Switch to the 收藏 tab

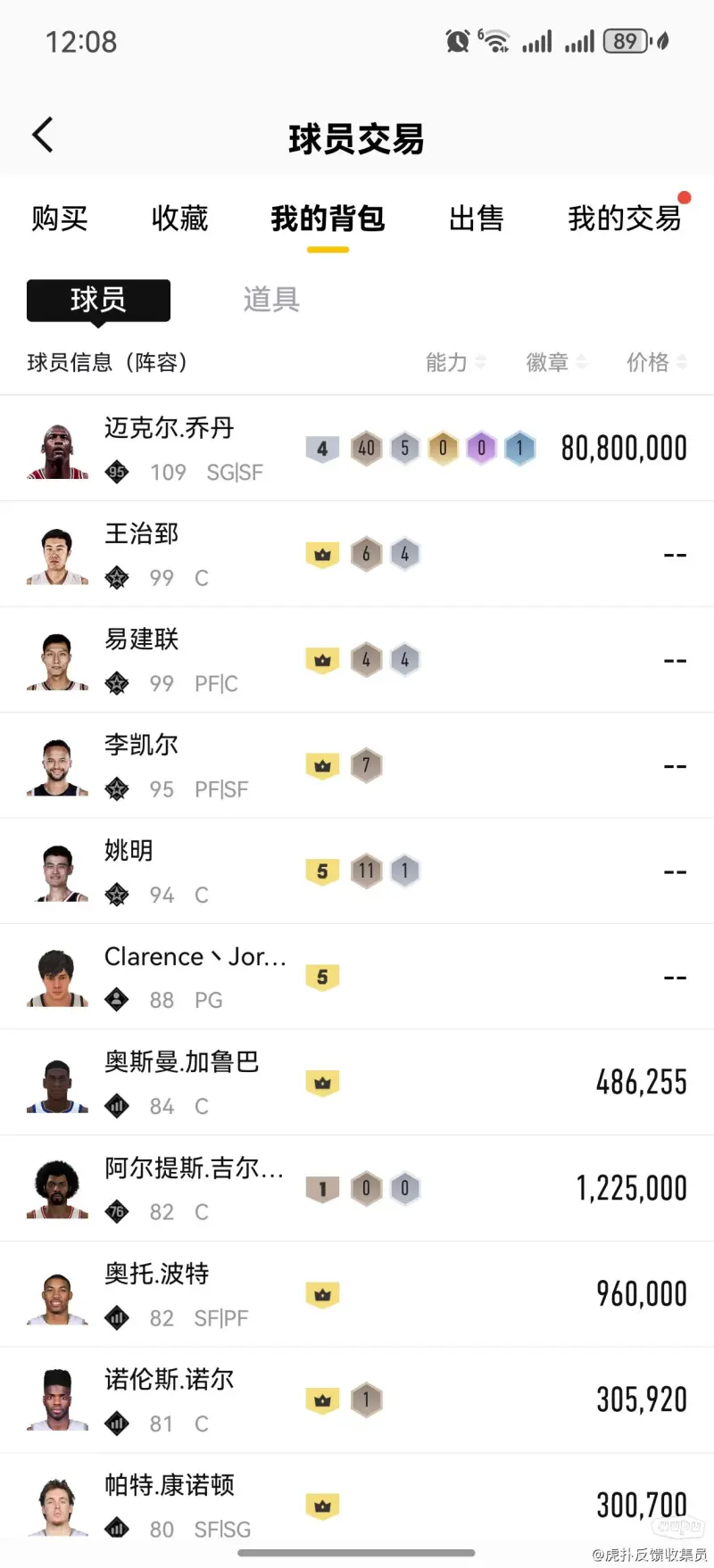tap(179, 219)
